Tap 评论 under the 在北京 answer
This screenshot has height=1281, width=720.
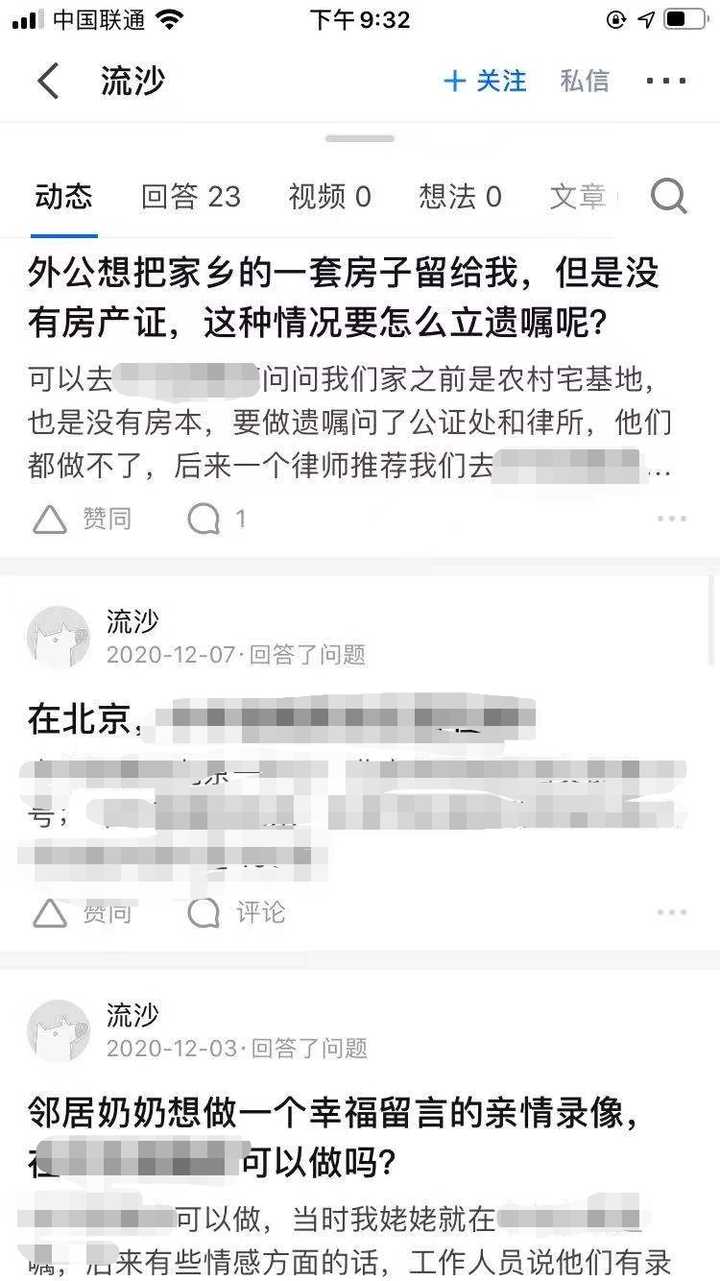[x=237, y=912]
